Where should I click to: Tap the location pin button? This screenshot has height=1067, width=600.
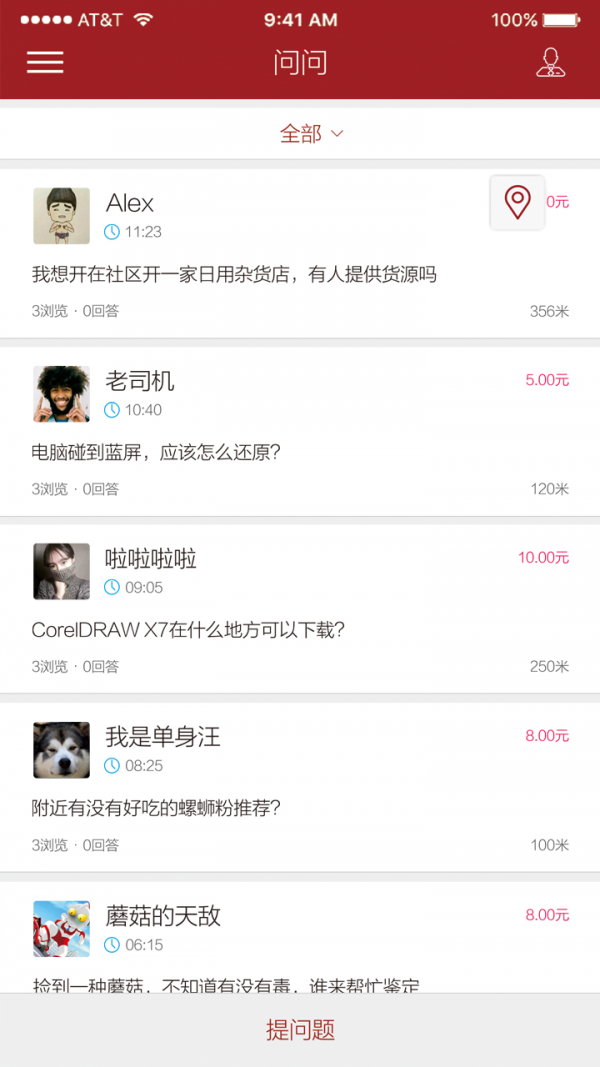pyautogui.click(x=517, y=202)
